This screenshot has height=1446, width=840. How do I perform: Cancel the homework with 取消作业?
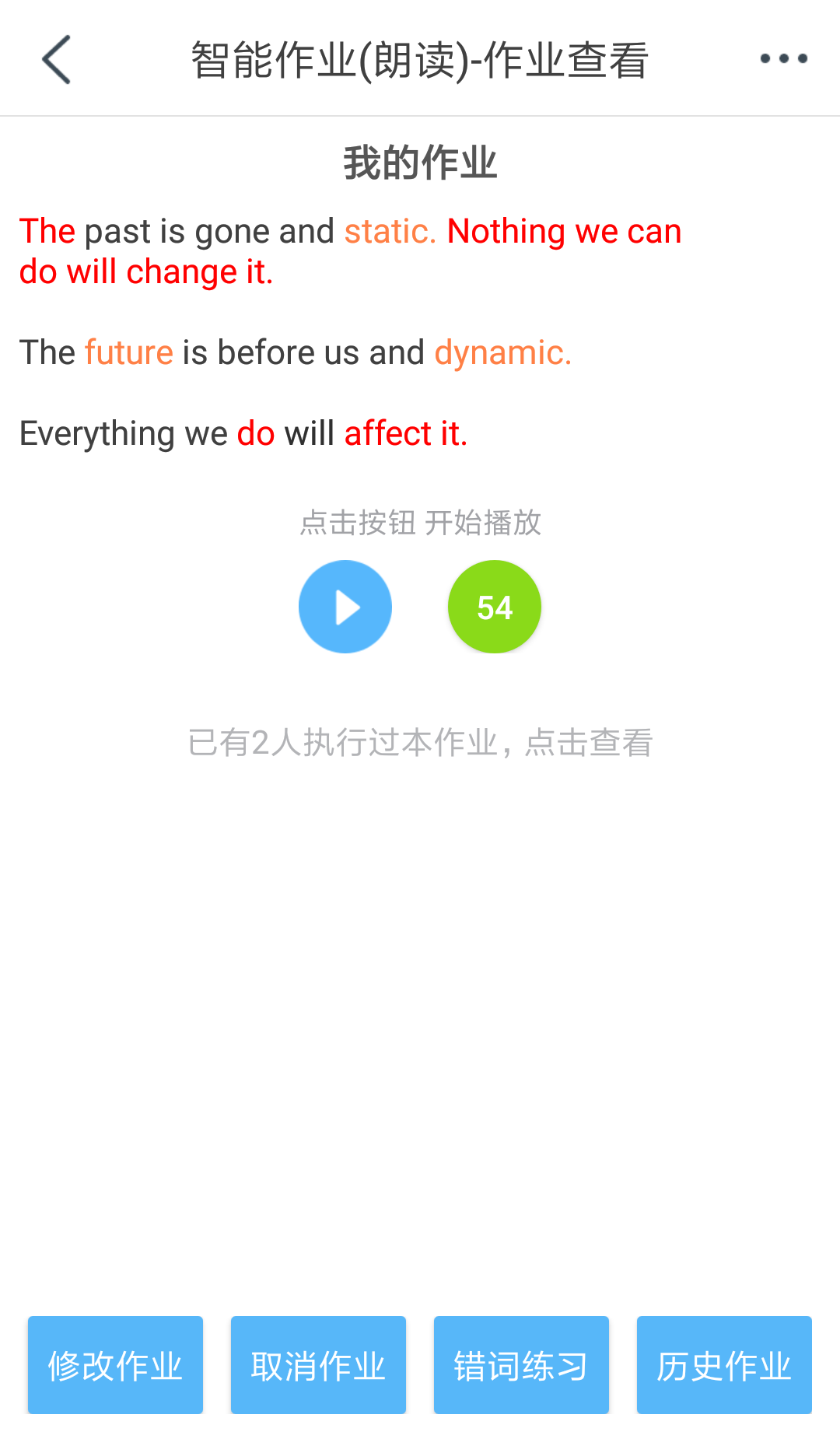(x=318, y=1365)
